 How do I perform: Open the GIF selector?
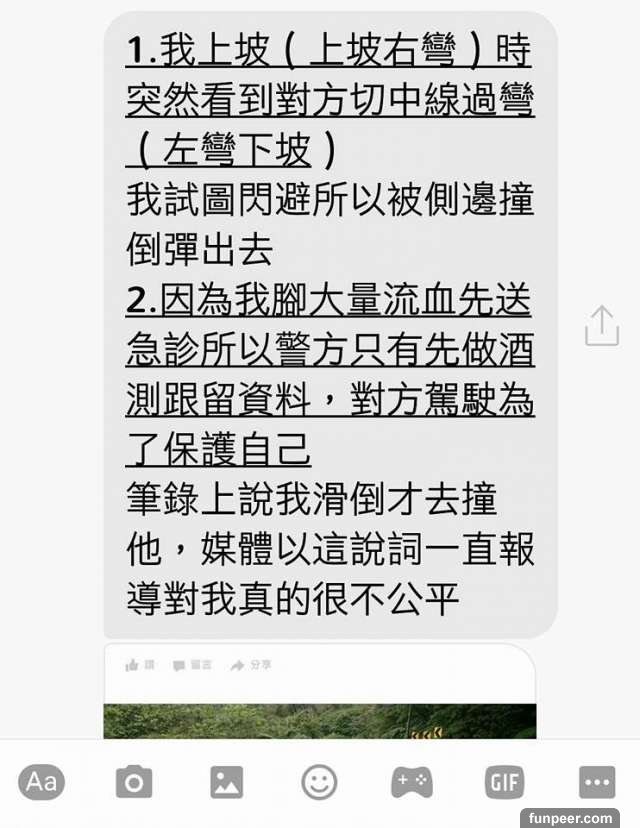[x=505, y=782]
